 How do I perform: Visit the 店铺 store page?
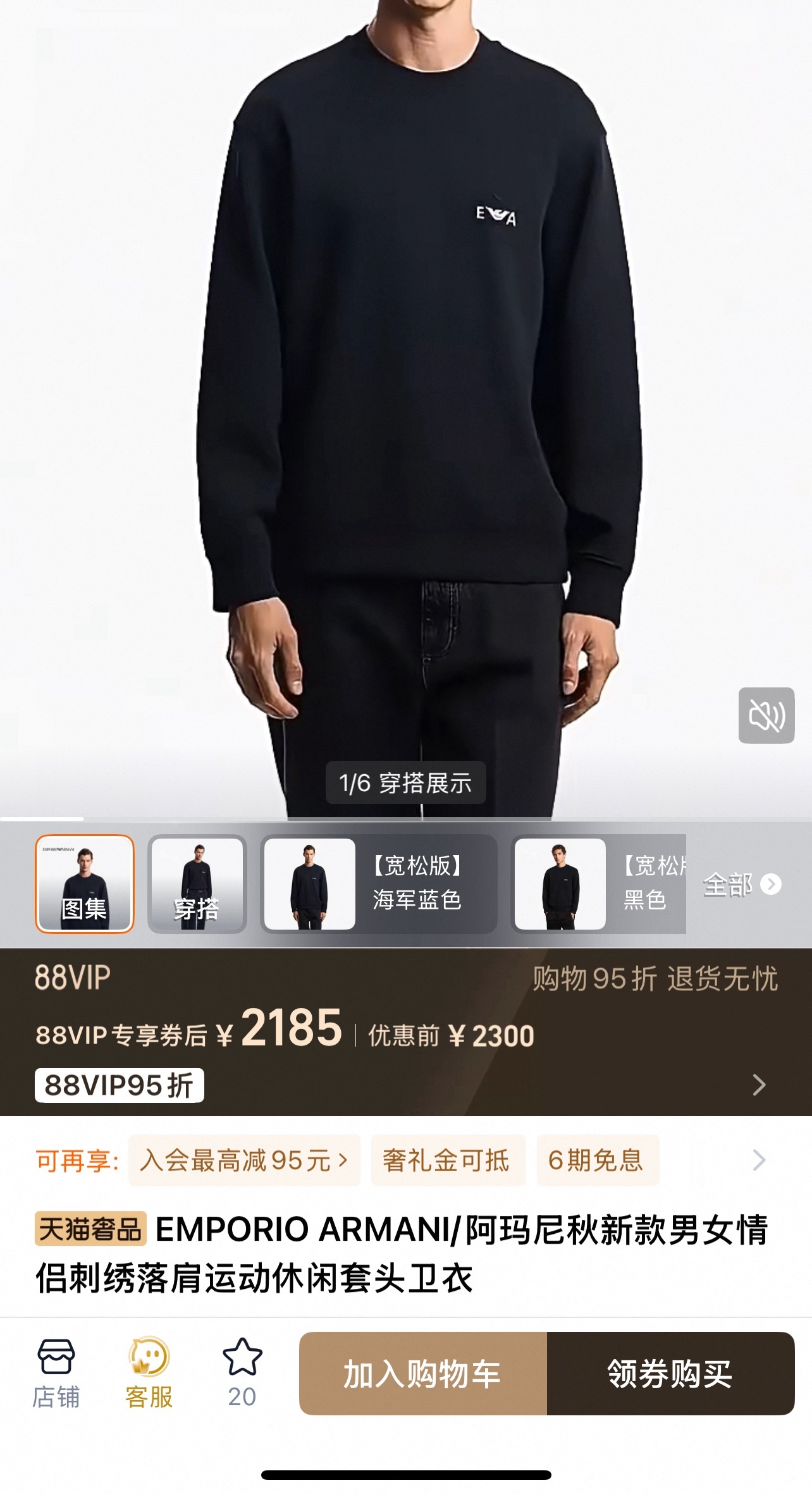click(x=56, y=1373)
